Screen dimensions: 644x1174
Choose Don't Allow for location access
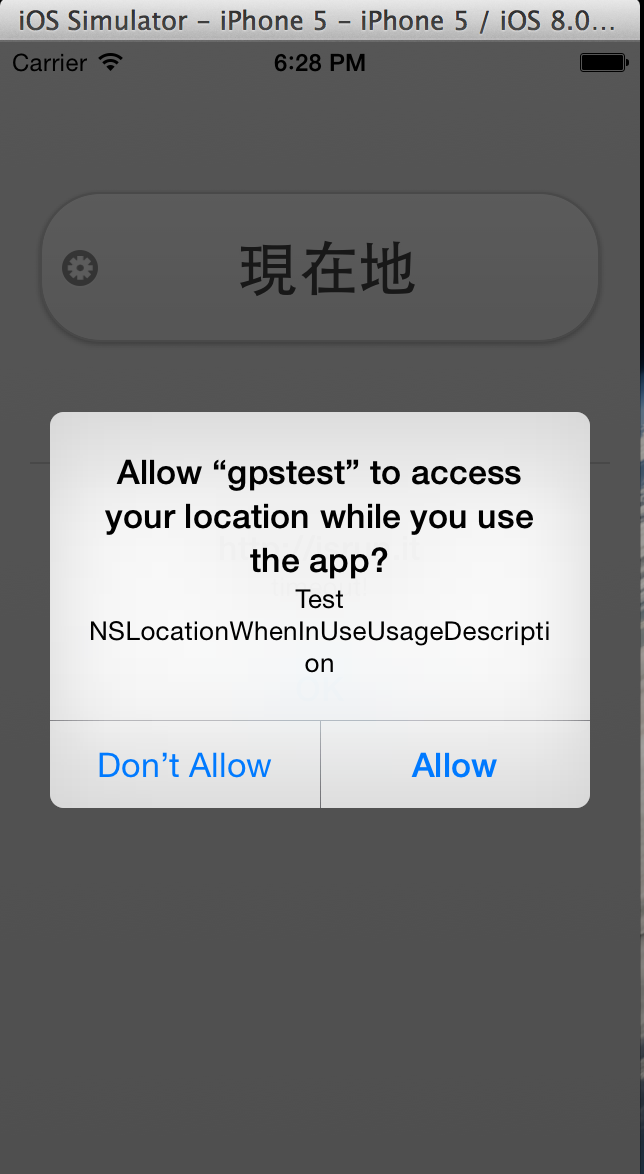pyautogui.click(x=185, y=765)
